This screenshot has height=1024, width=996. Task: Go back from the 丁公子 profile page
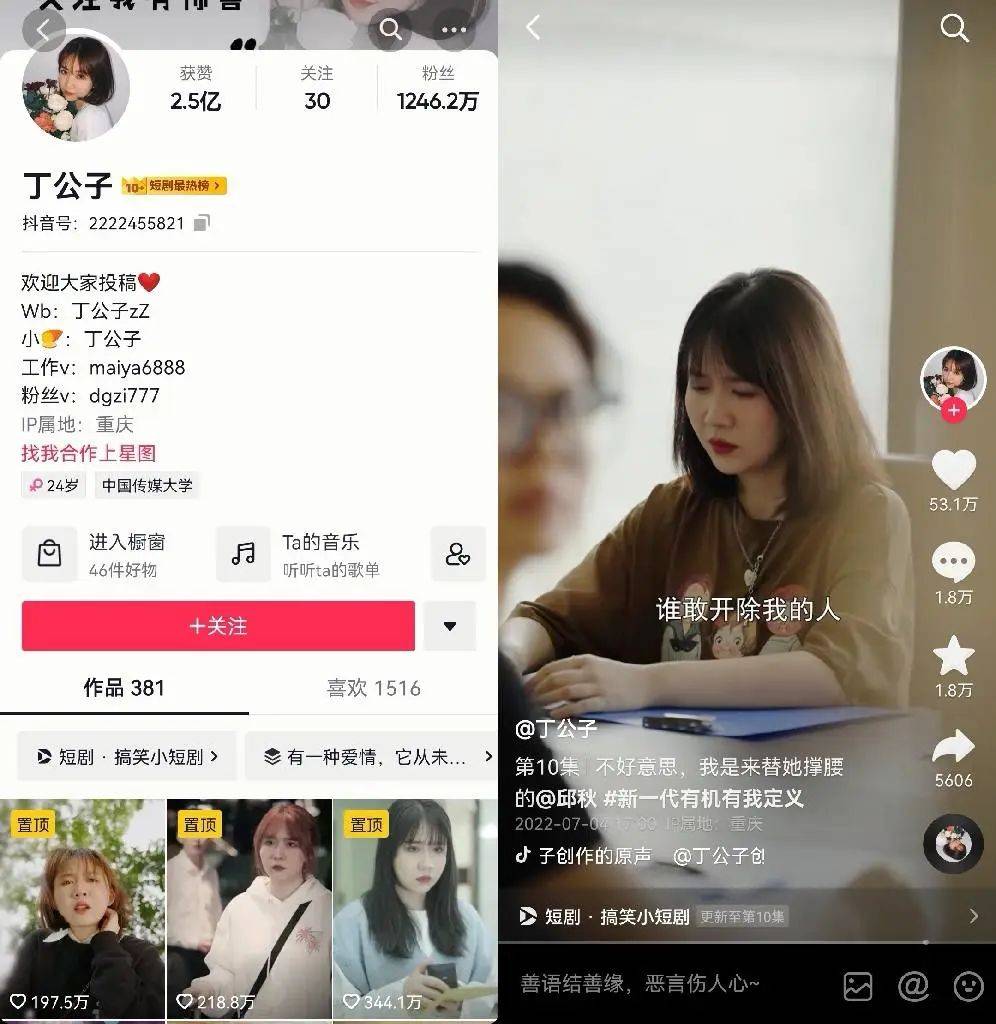43,30
